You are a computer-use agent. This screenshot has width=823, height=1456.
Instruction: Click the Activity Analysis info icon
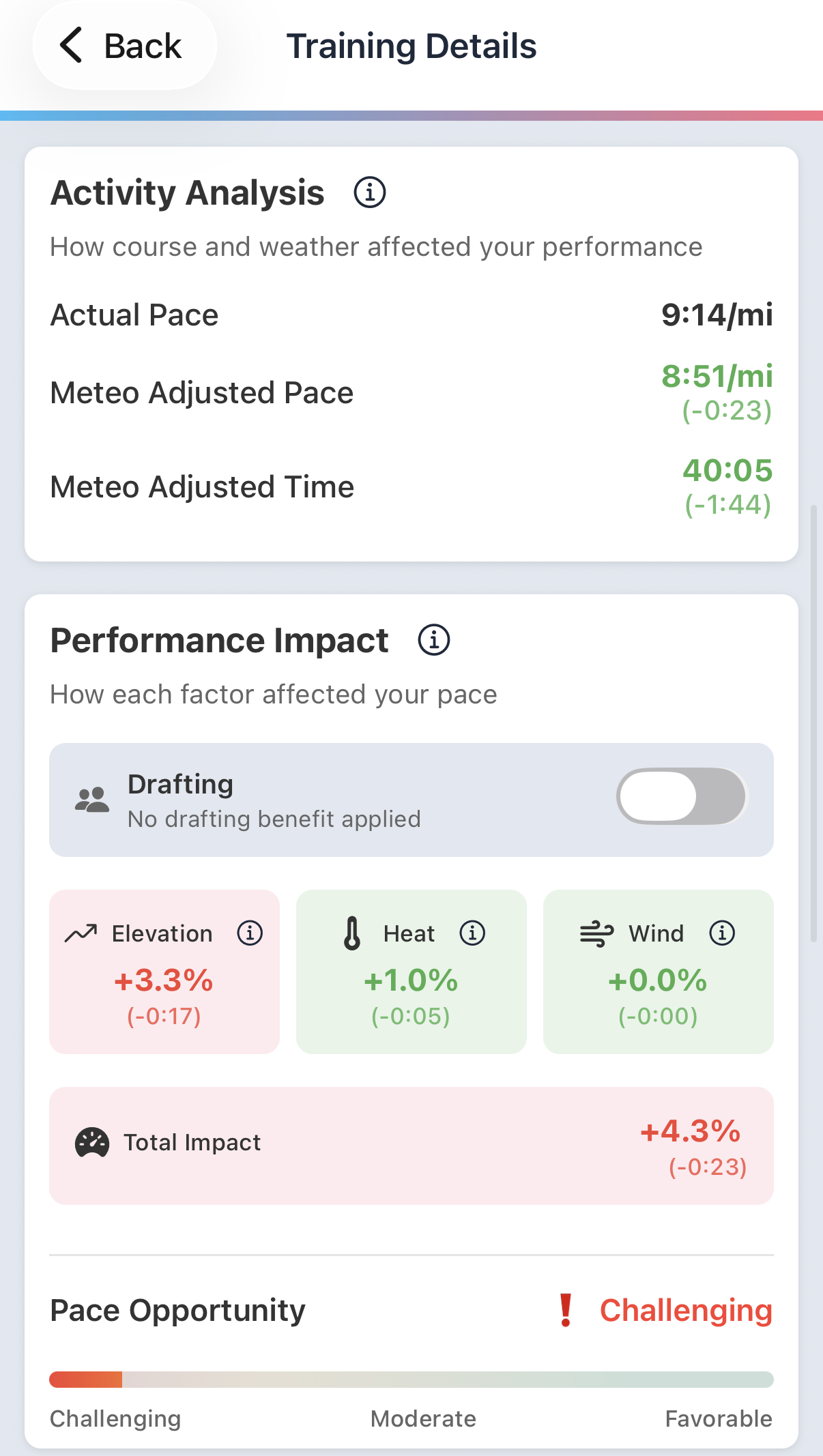(369, 193)
